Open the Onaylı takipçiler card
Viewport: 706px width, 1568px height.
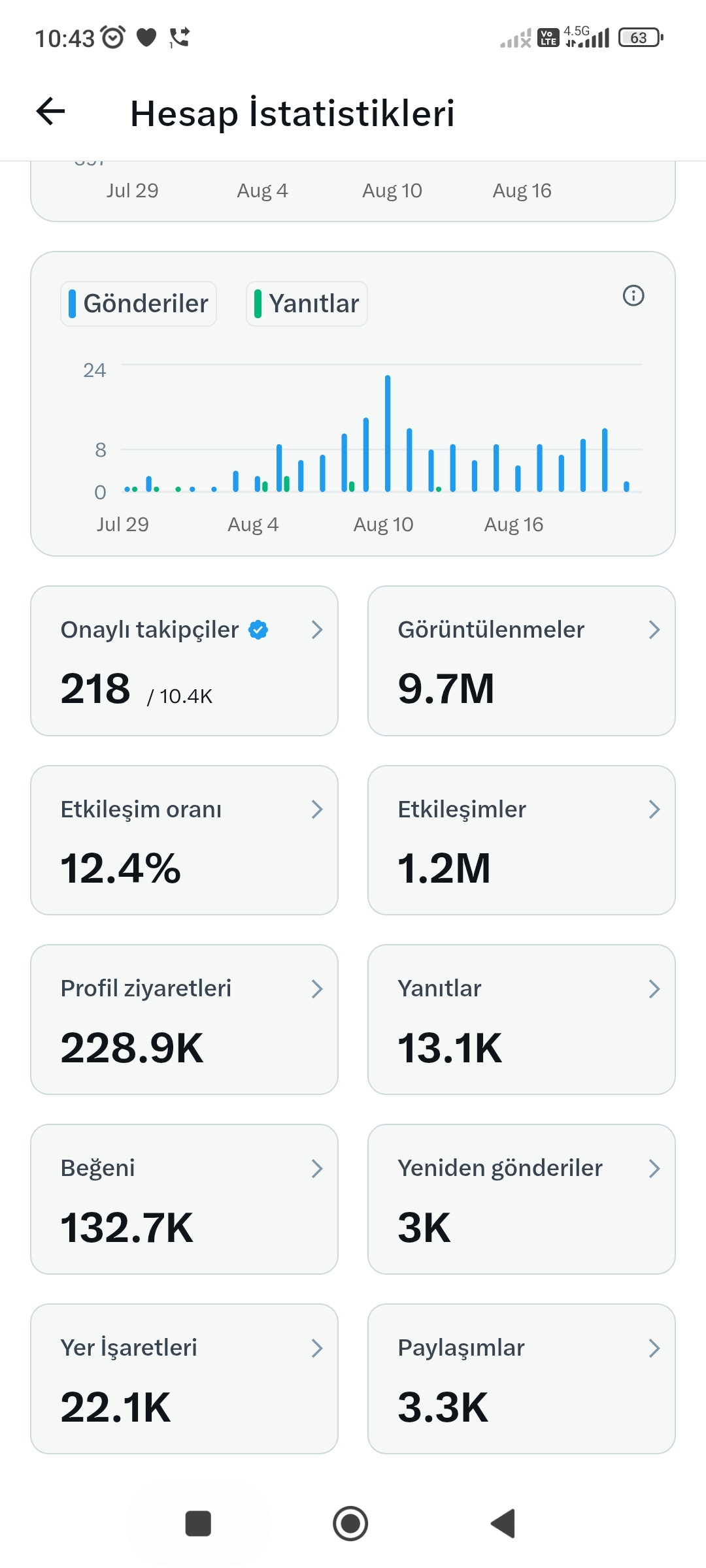184,661
